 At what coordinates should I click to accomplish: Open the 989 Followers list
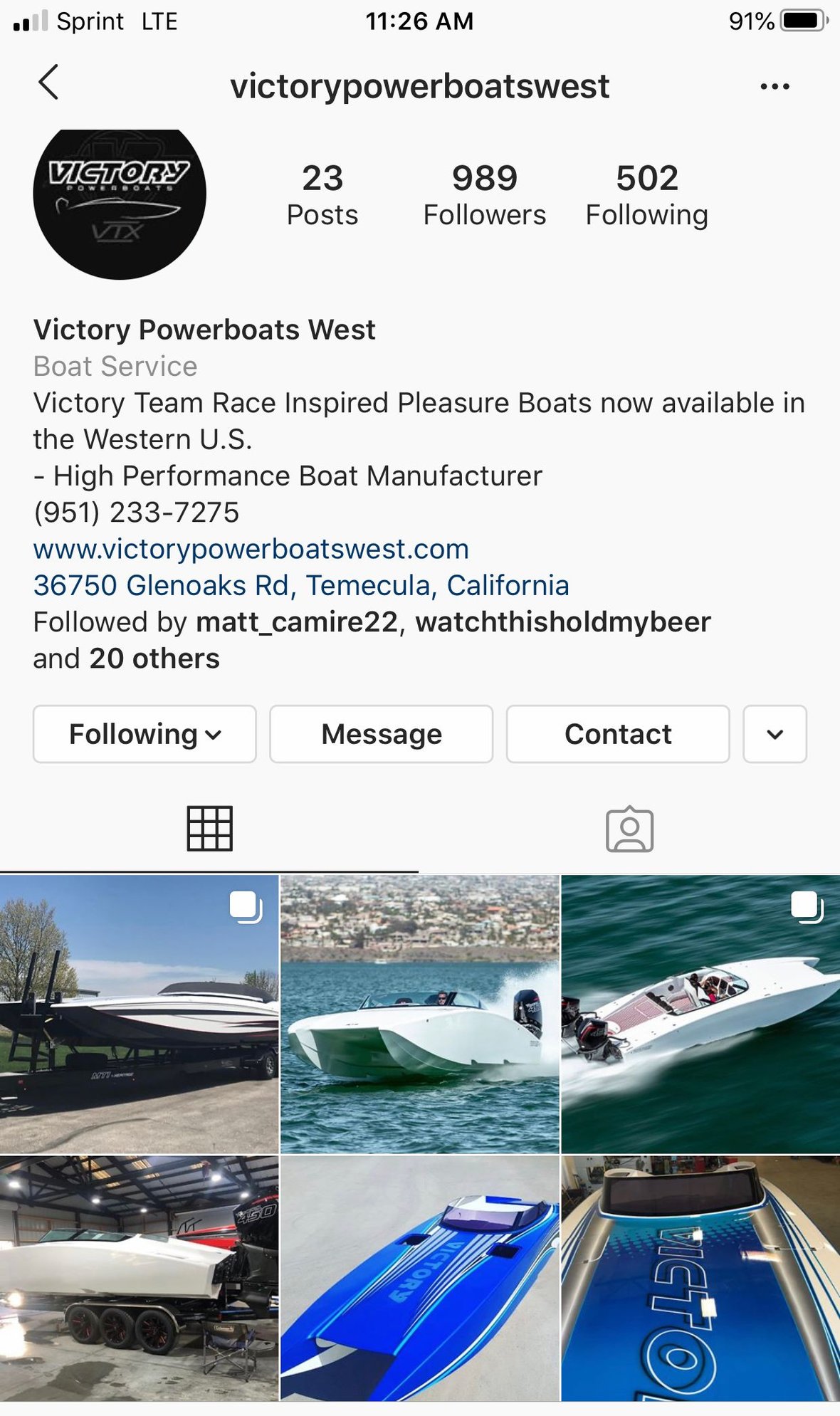[484, 195]
